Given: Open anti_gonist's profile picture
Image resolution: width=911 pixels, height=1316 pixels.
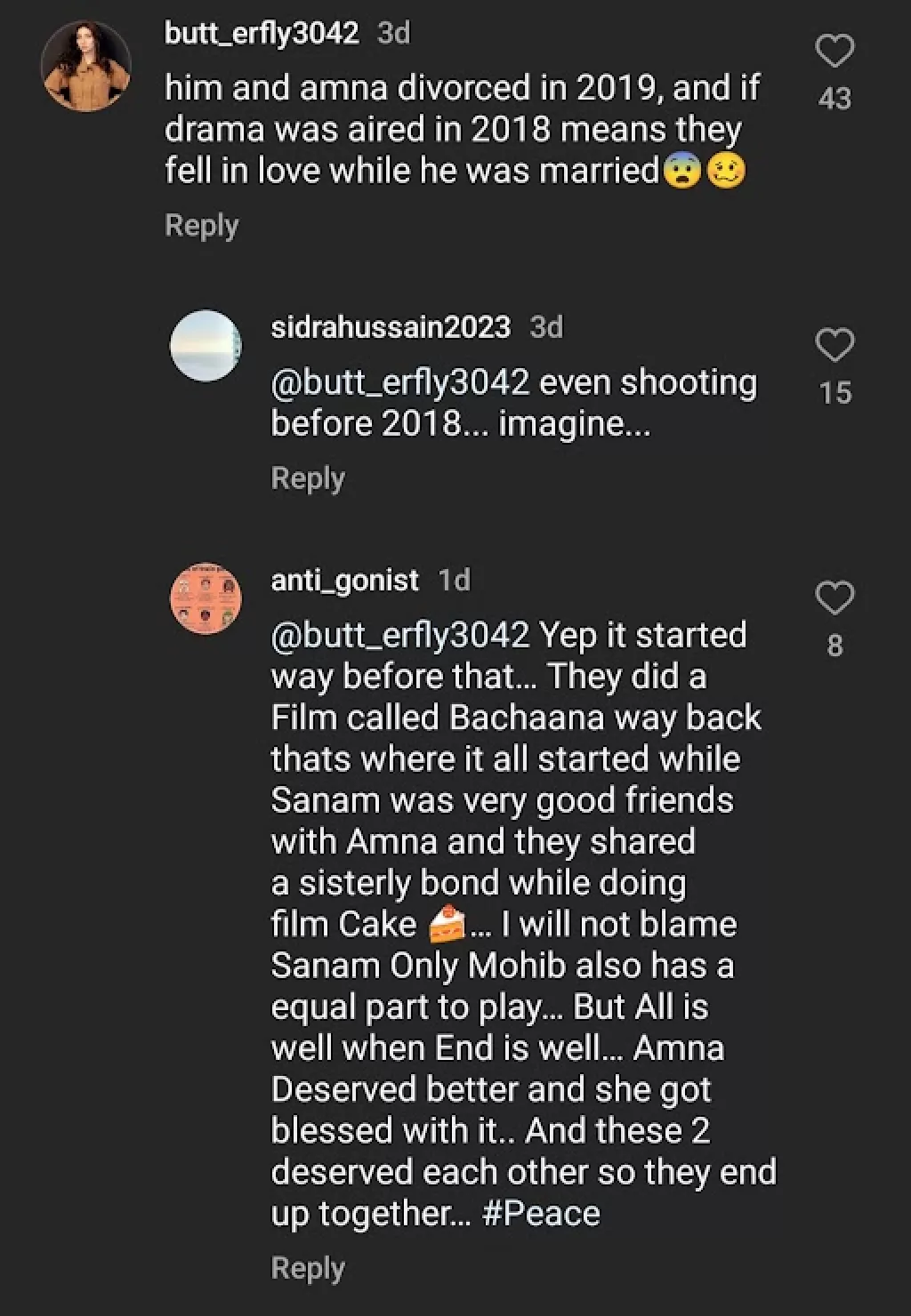Looking at the screenshot, I should click(206, 598).
